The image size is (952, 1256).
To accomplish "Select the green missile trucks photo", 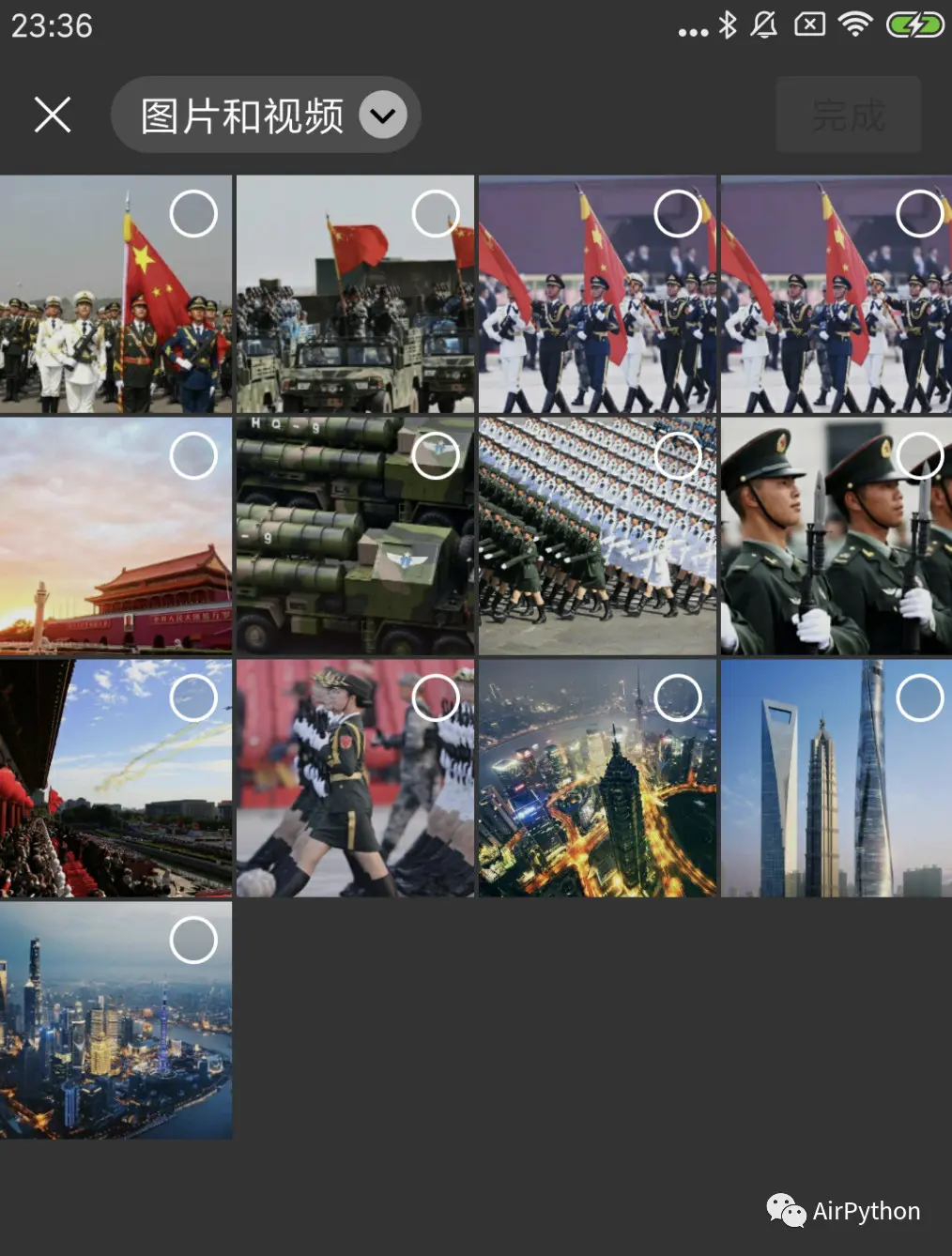I will 436,456.
